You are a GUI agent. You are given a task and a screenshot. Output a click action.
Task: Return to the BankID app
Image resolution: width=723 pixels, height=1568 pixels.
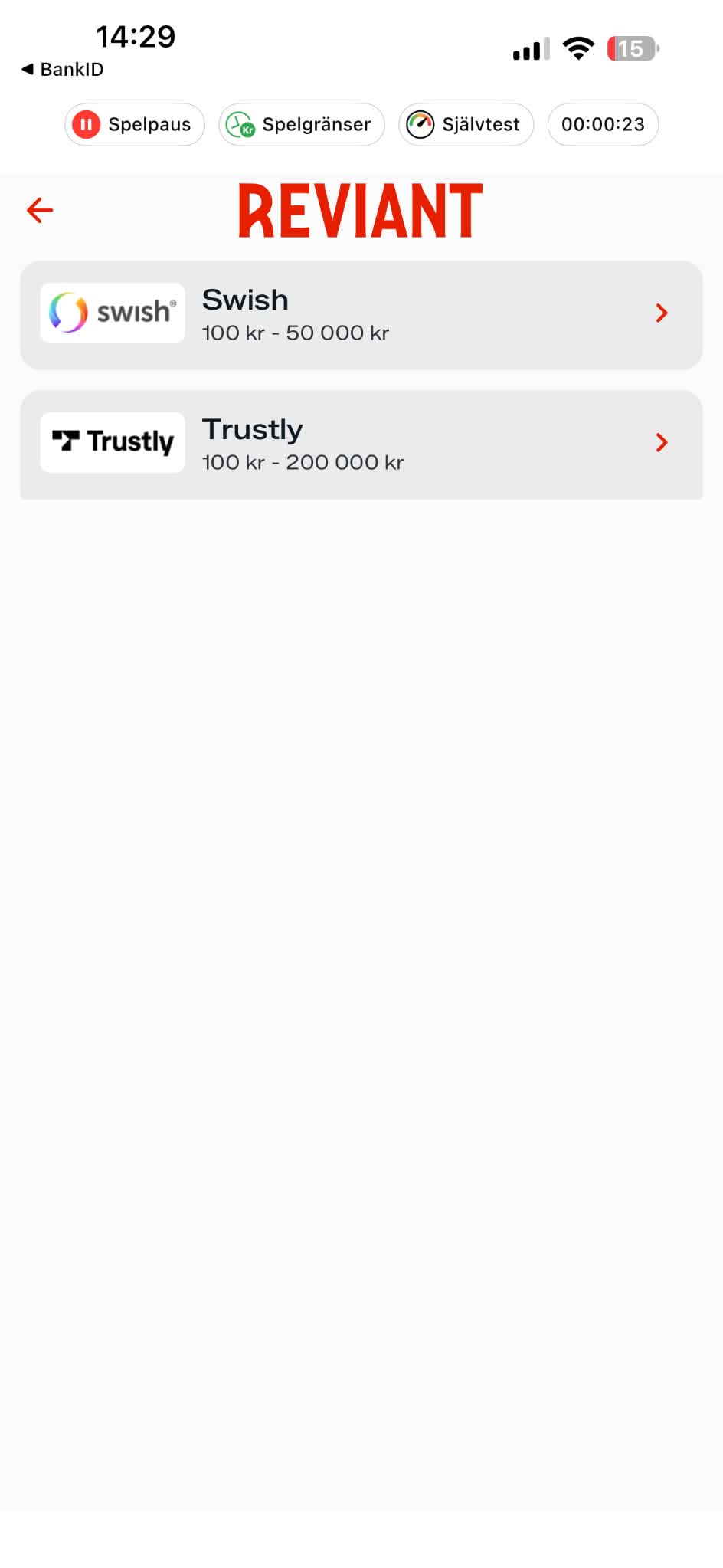click(x=63, y=70)
